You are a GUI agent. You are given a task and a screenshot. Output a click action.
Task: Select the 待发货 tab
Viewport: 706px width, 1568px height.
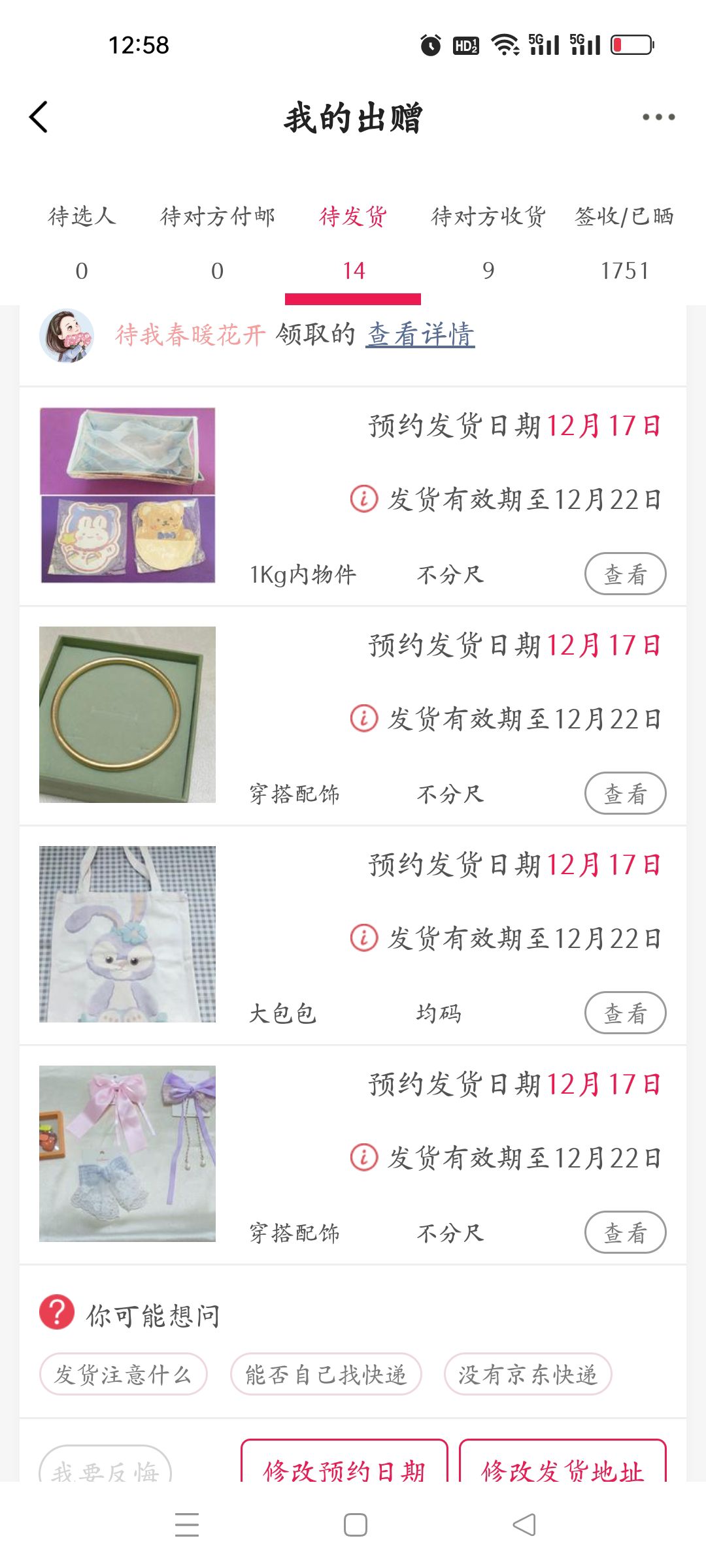[x=353, y=240]
